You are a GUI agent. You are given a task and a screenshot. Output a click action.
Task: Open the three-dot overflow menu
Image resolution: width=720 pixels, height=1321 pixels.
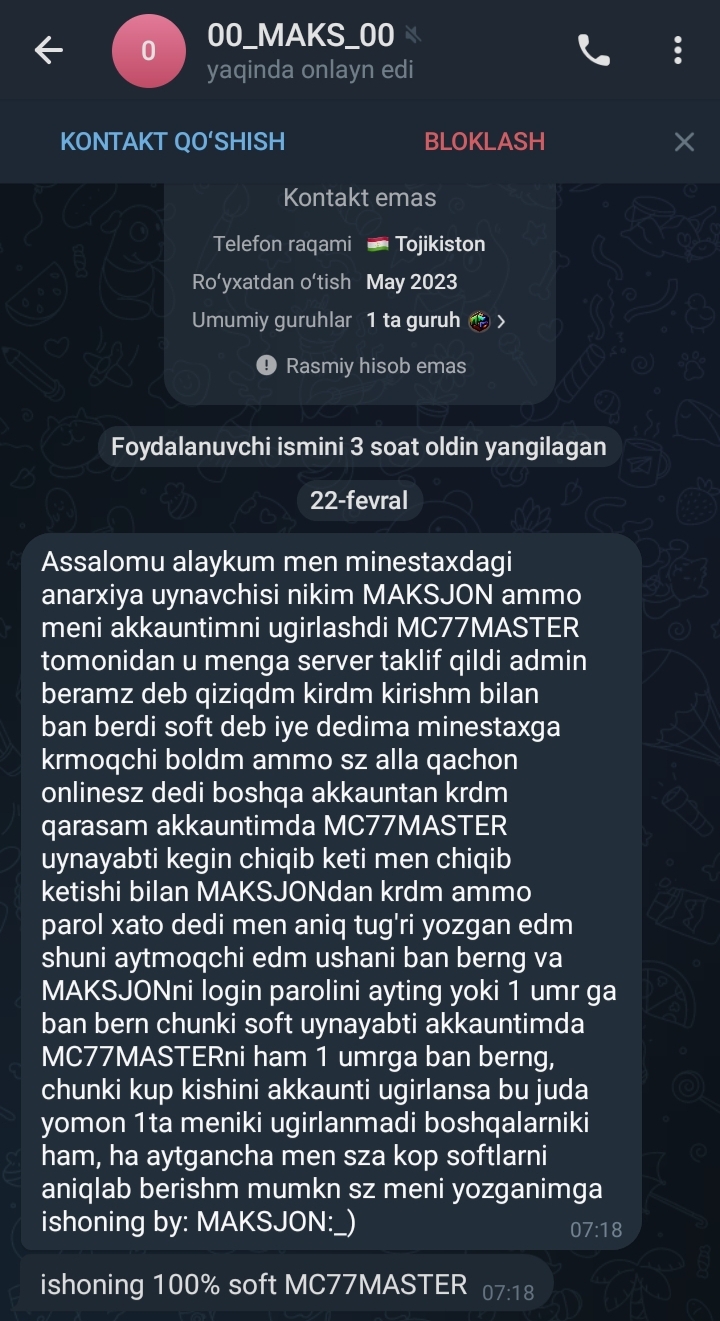(x=678, y=51)
